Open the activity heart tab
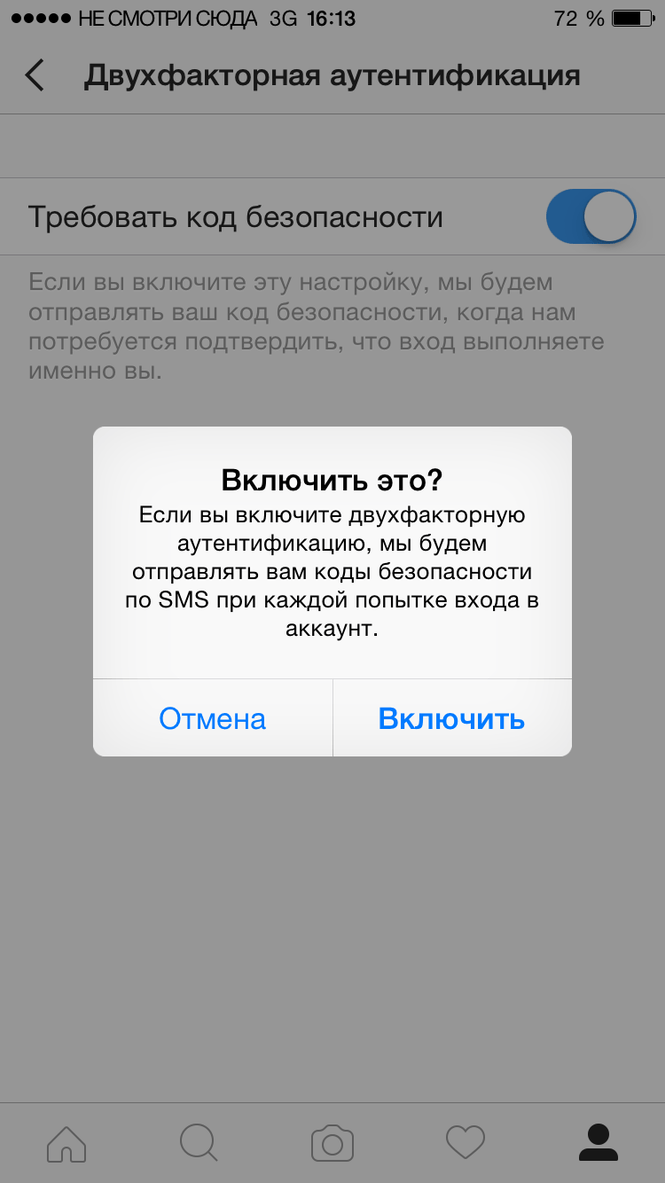665x1183 pixels. click(x=465, y=1142)
